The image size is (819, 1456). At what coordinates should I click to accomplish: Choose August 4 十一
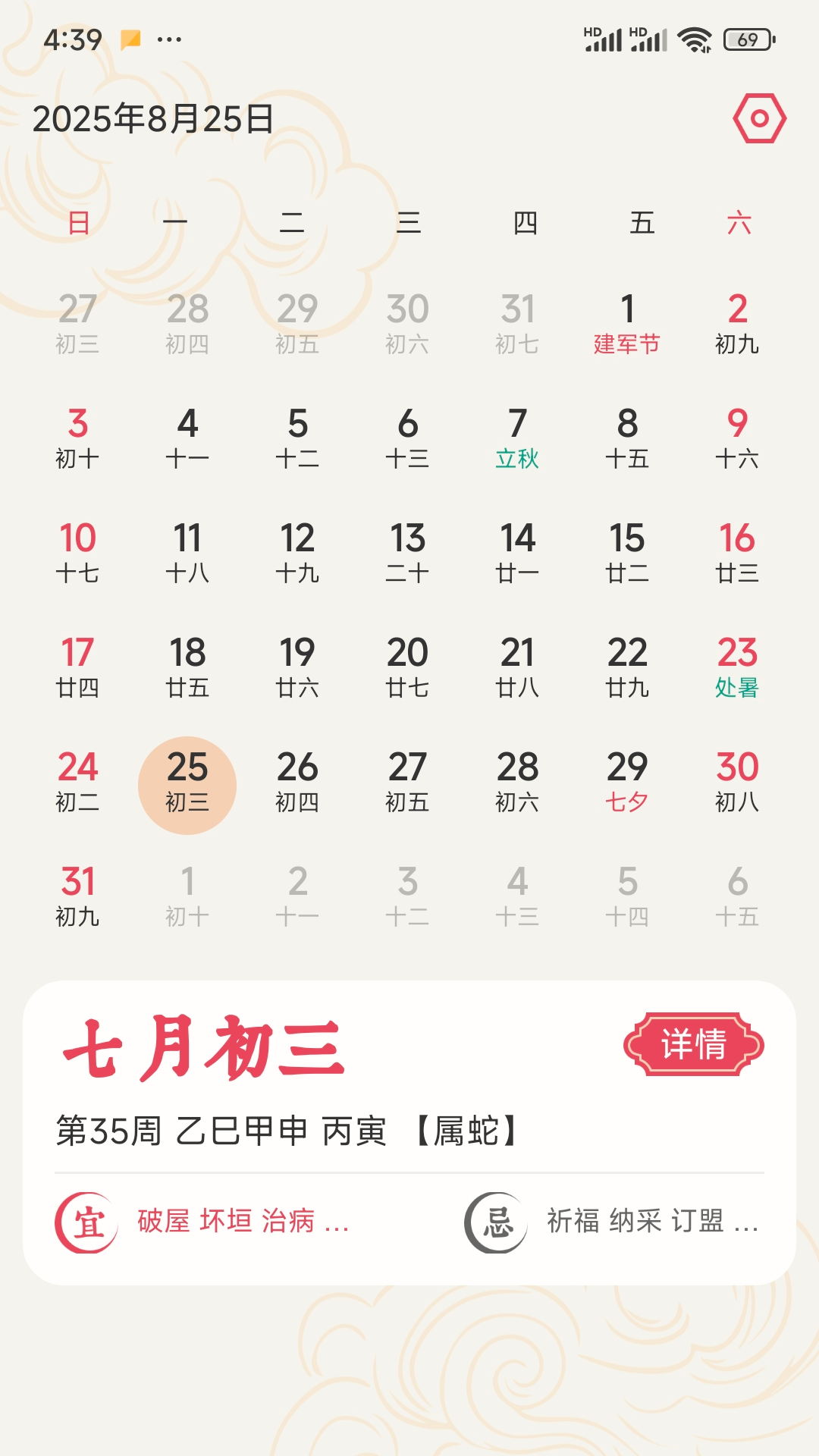pos(187,438)
